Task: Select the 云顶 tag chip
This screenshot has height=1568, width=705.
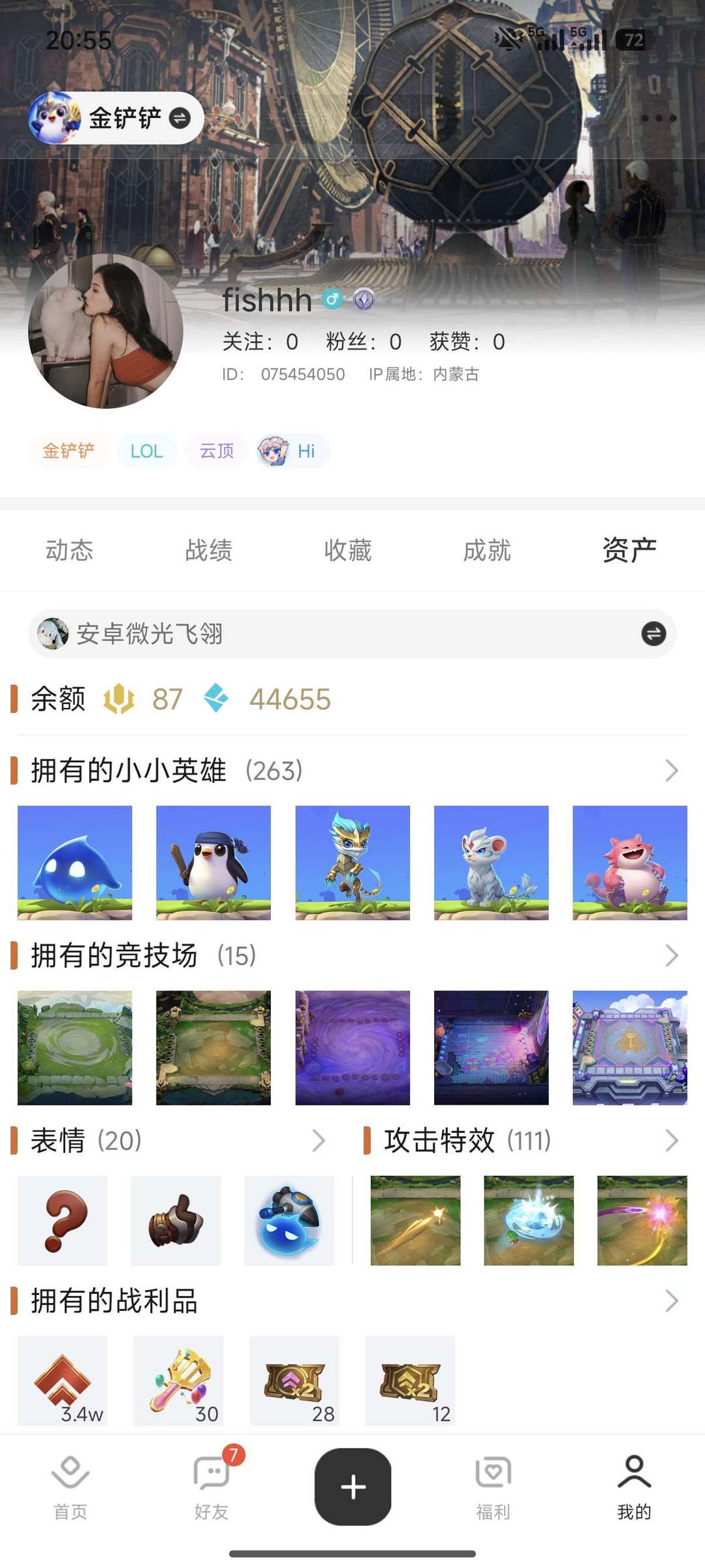Action: tap(217, 451)
